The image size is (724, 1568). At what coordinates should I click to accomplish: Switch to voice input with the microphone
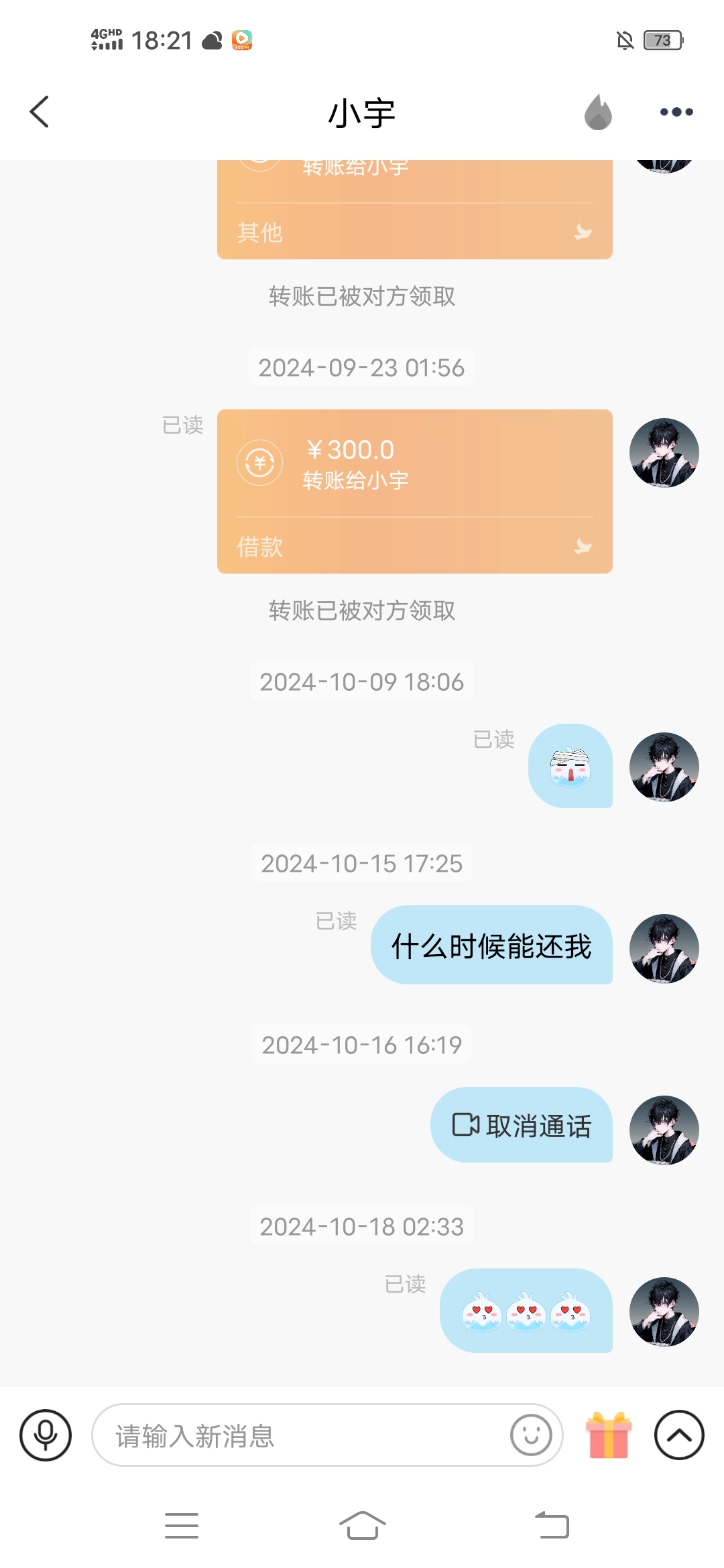coord(46,1435)
